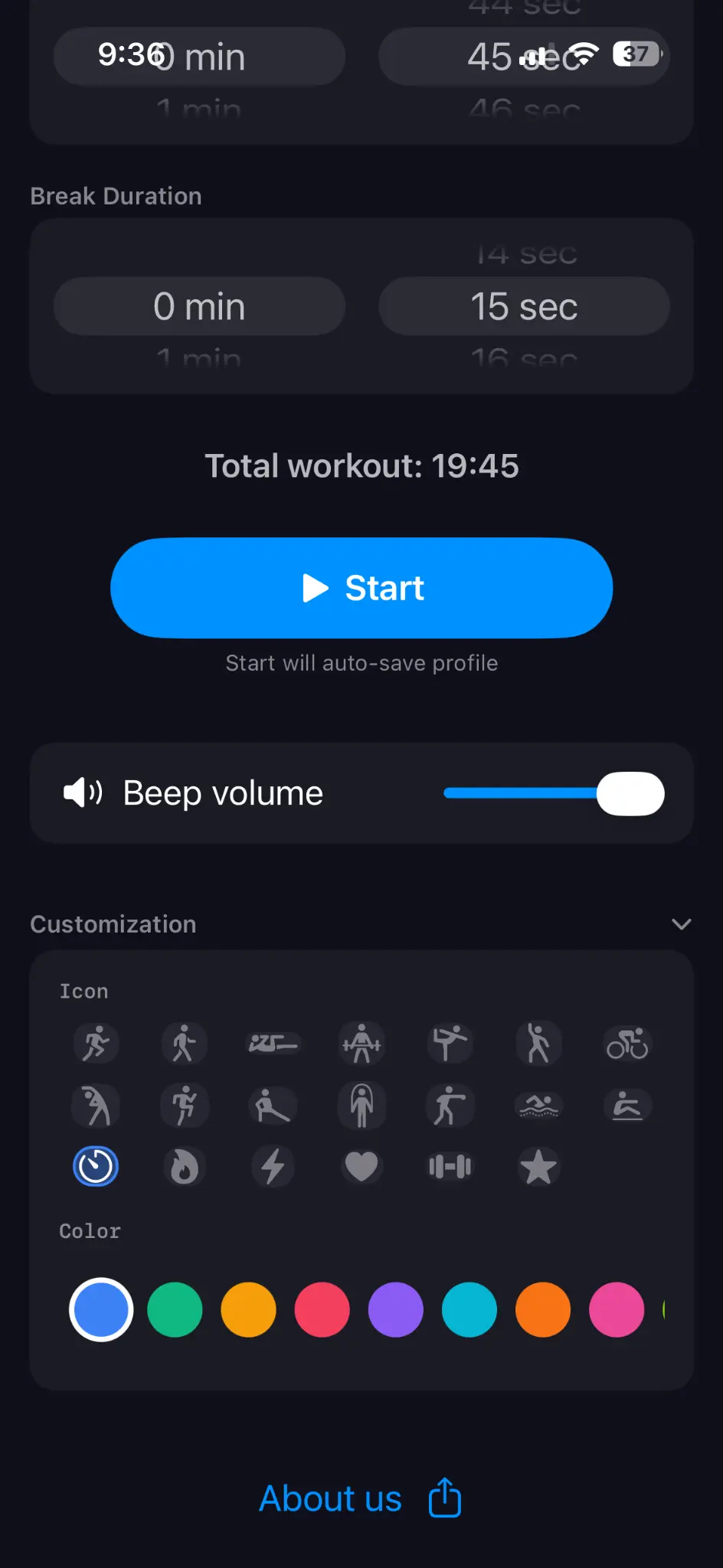The image size is (723, 1568).
Task: Pick the lightning bolt icon
Action: [273, 1167]
